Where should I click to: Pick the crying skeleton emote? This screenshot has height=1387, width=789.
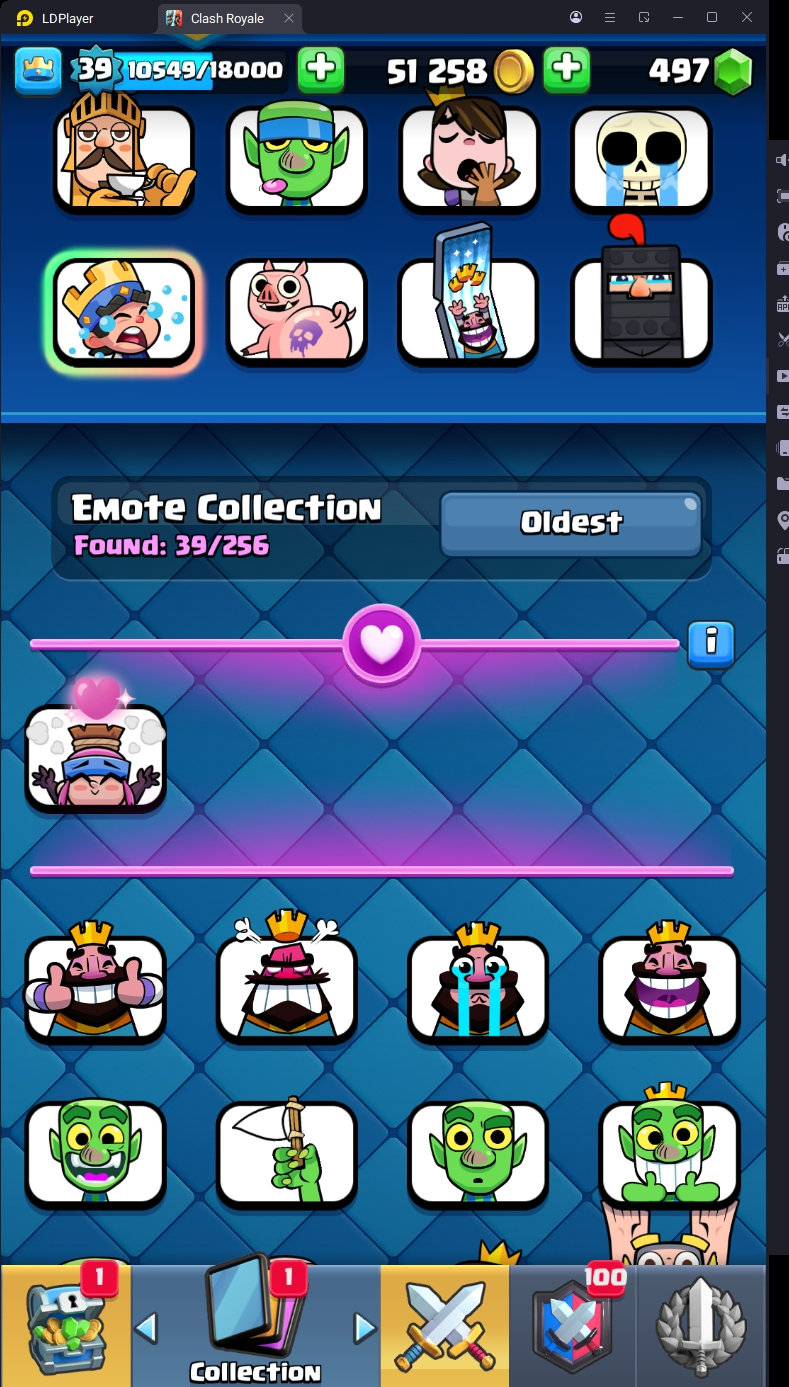click(x=641, y=159)
